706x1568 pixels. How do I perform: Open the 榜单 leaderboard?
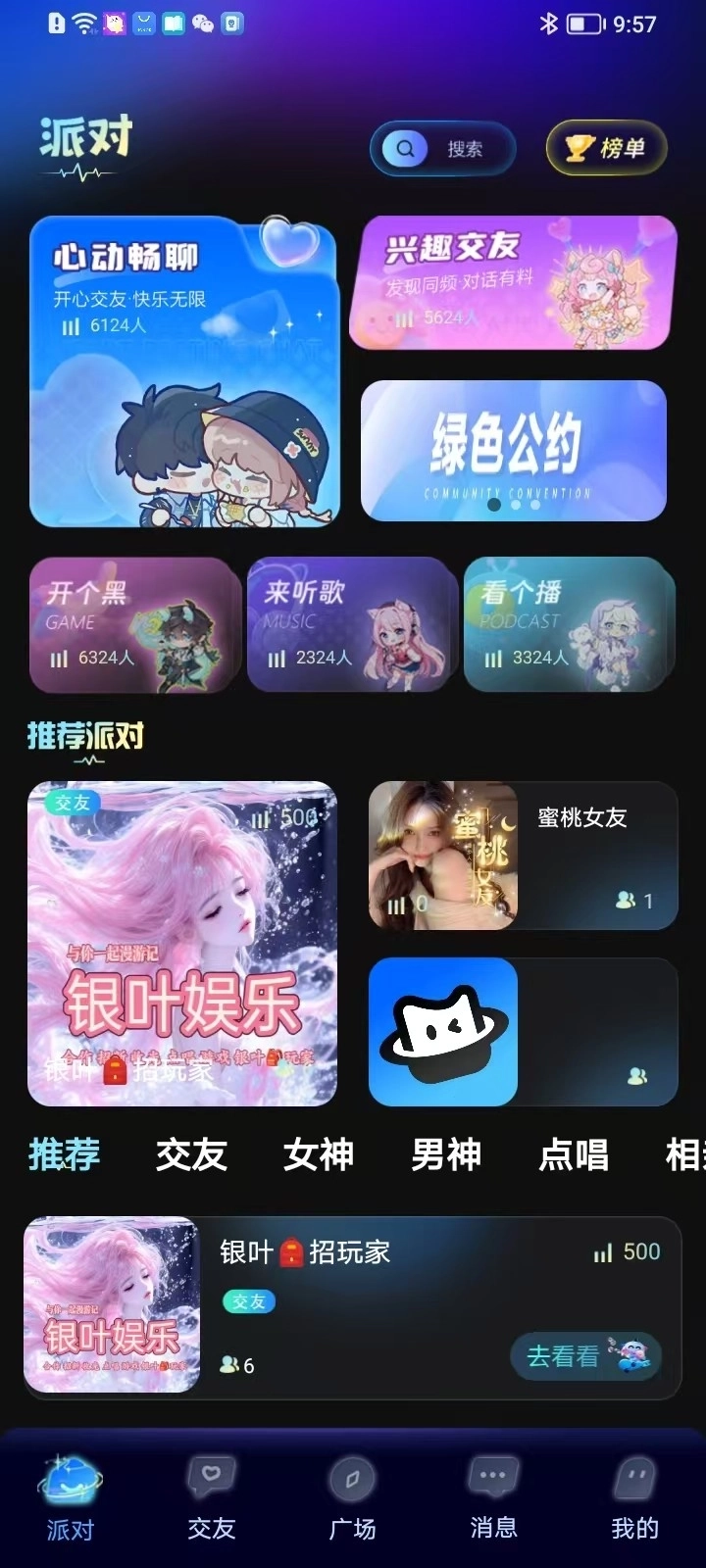click(606, 148)
